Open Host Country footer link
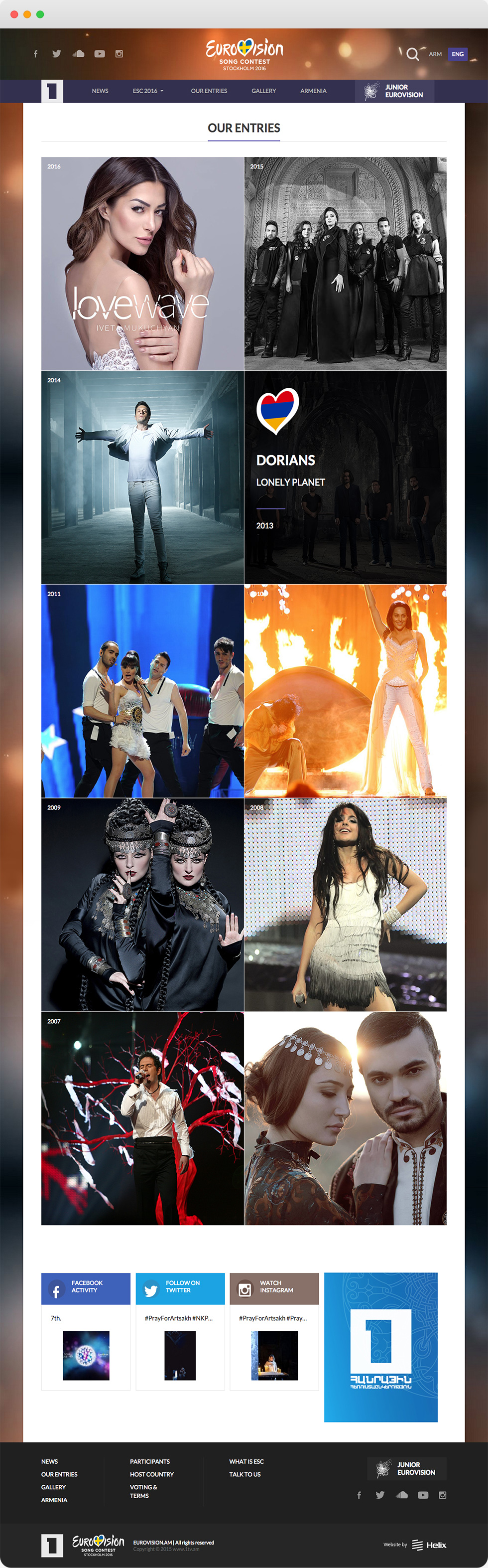This screenshot has height=1568, width=488. 151,1474
